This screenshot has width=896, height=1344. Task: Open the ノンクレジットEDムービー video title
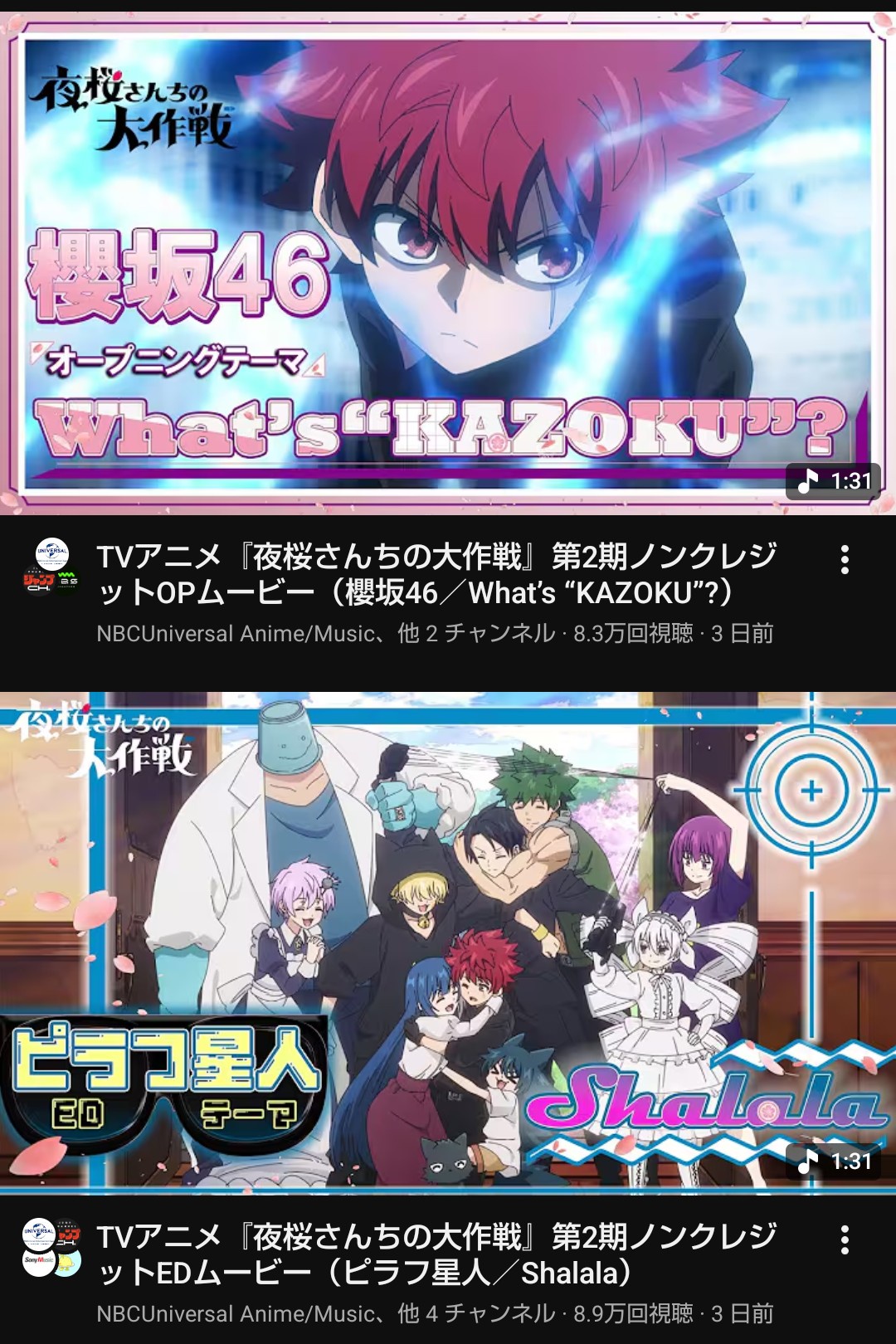coord(436,1254)
